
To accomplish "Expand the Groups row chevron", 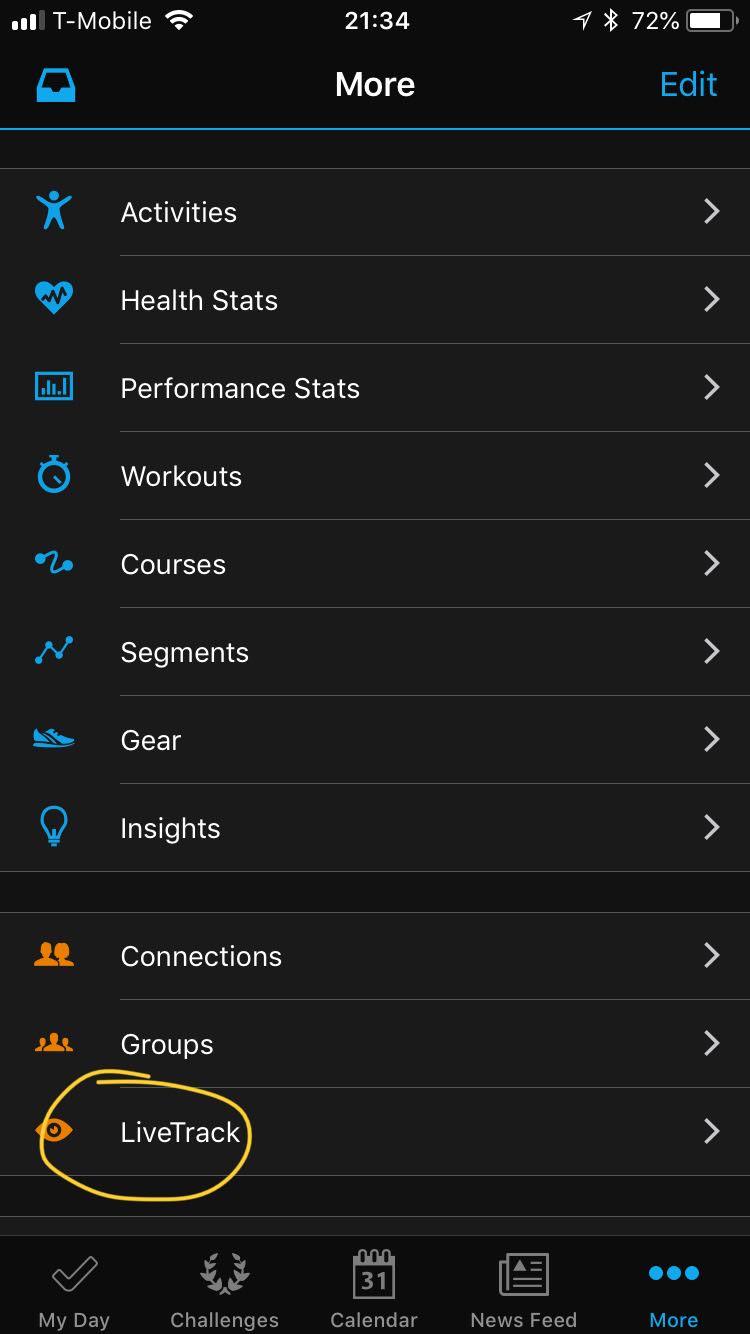I will 712,1043.
